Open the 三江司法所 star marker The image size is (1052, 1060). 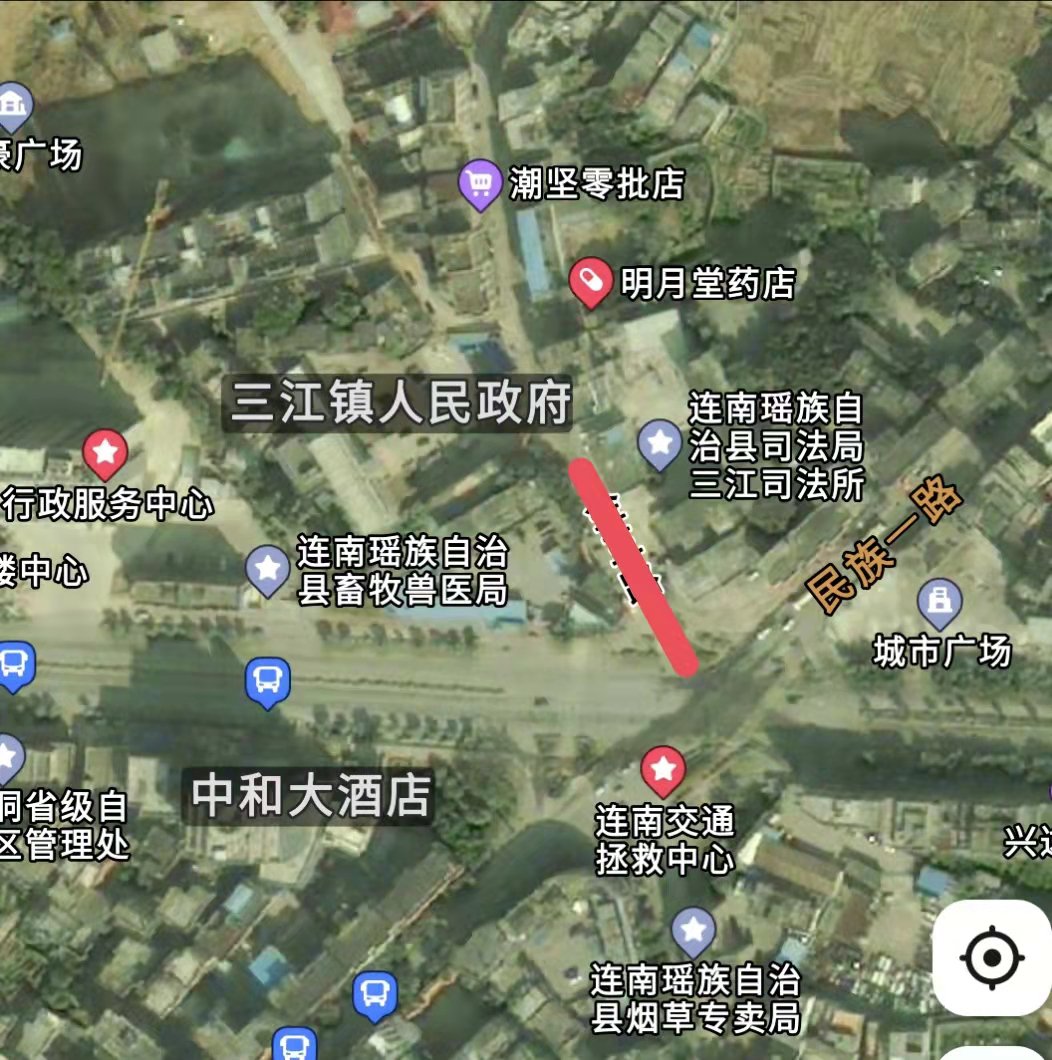659,443
